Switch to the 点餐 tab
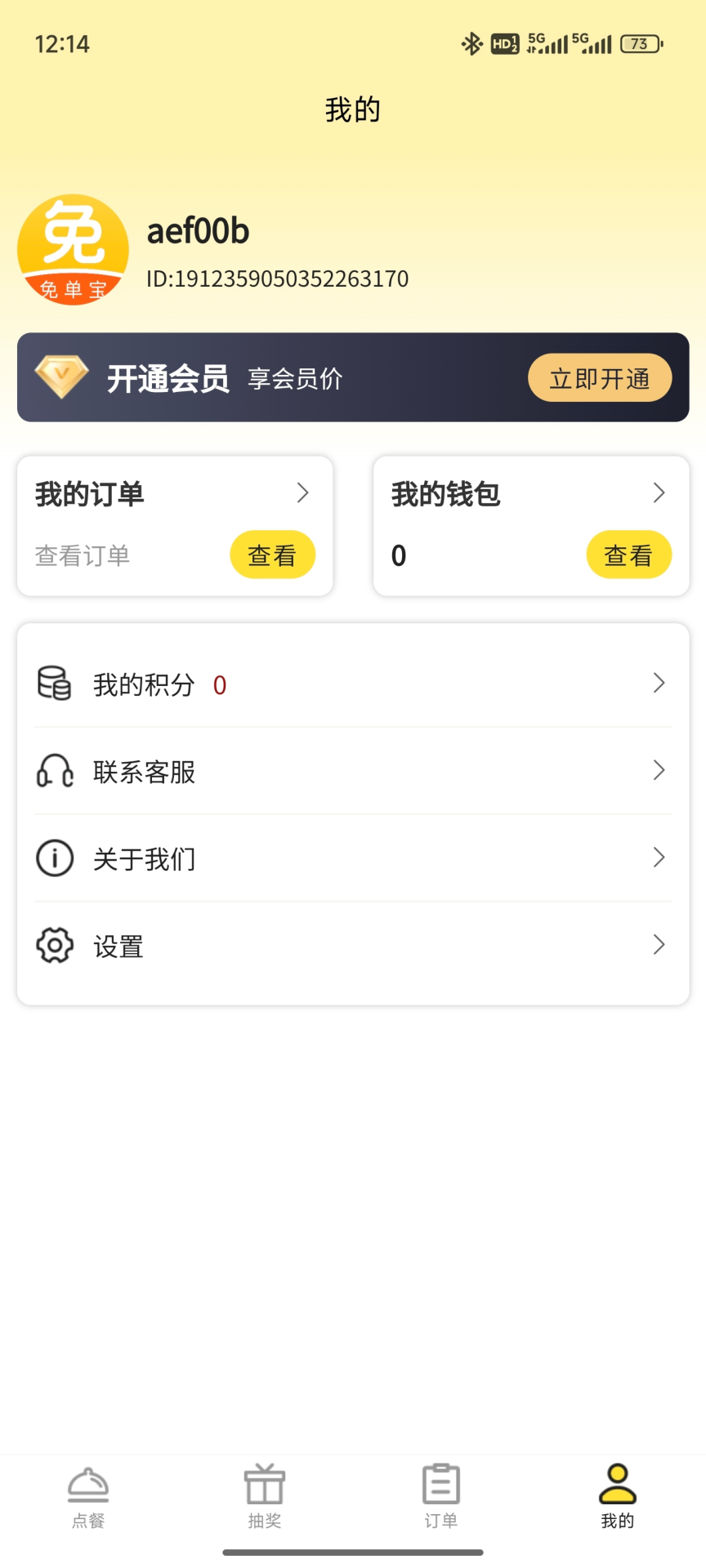Viewport: 706px width, 1568px height. click(87, 1501)
